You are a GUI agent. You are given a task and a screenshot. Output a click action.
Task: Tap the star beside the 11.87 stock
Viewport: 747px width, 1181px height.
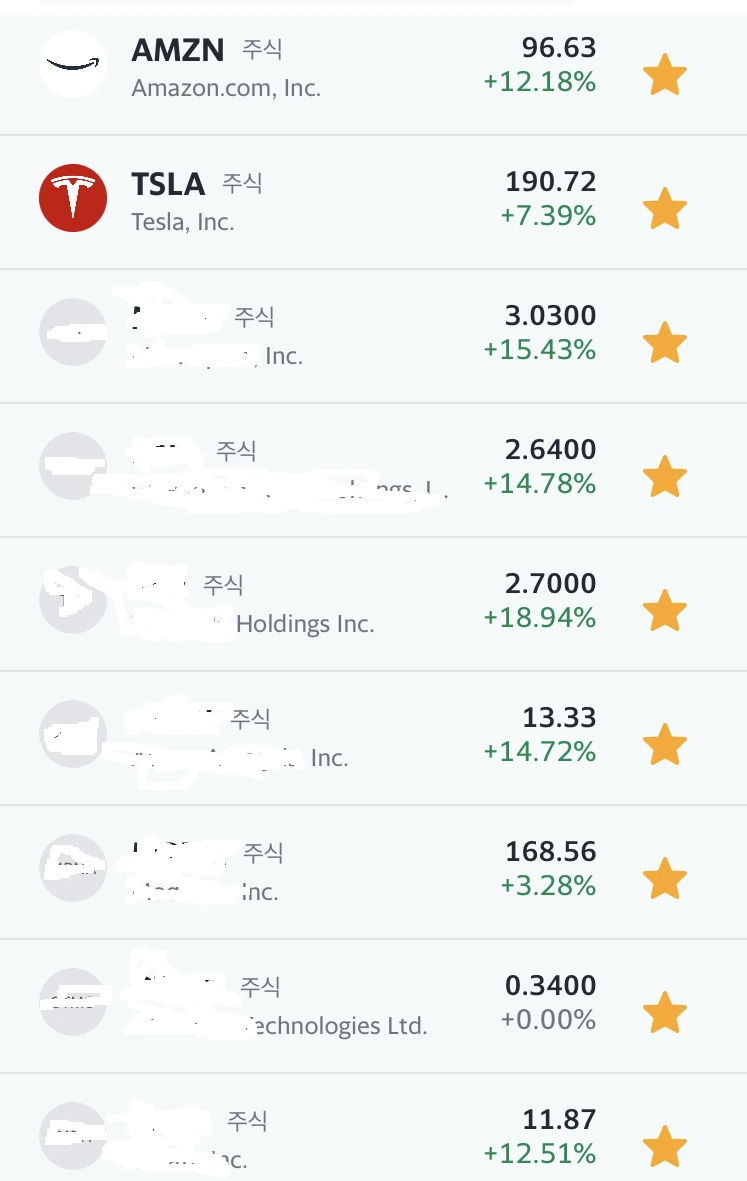pos(665,1148)
